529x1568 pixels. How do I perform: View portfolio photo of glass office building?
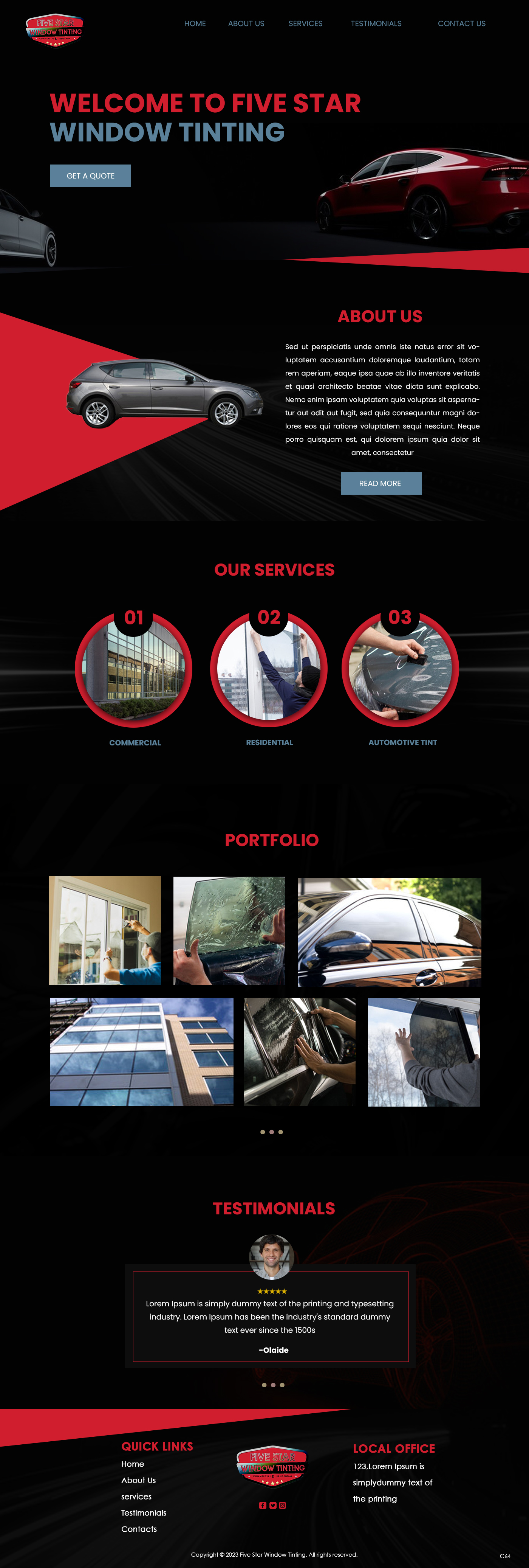[x=141, y=1052]
